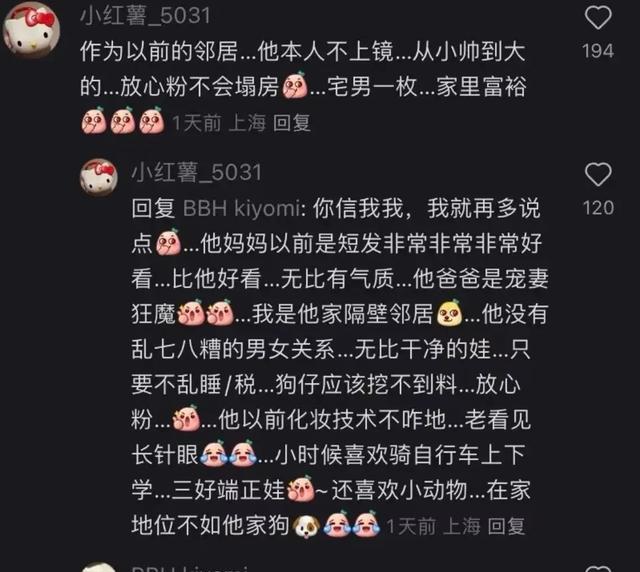The image size is (640, 572).
Task: Reply to the comment starting 作为以前的邻居
Action: coord(292,123)
